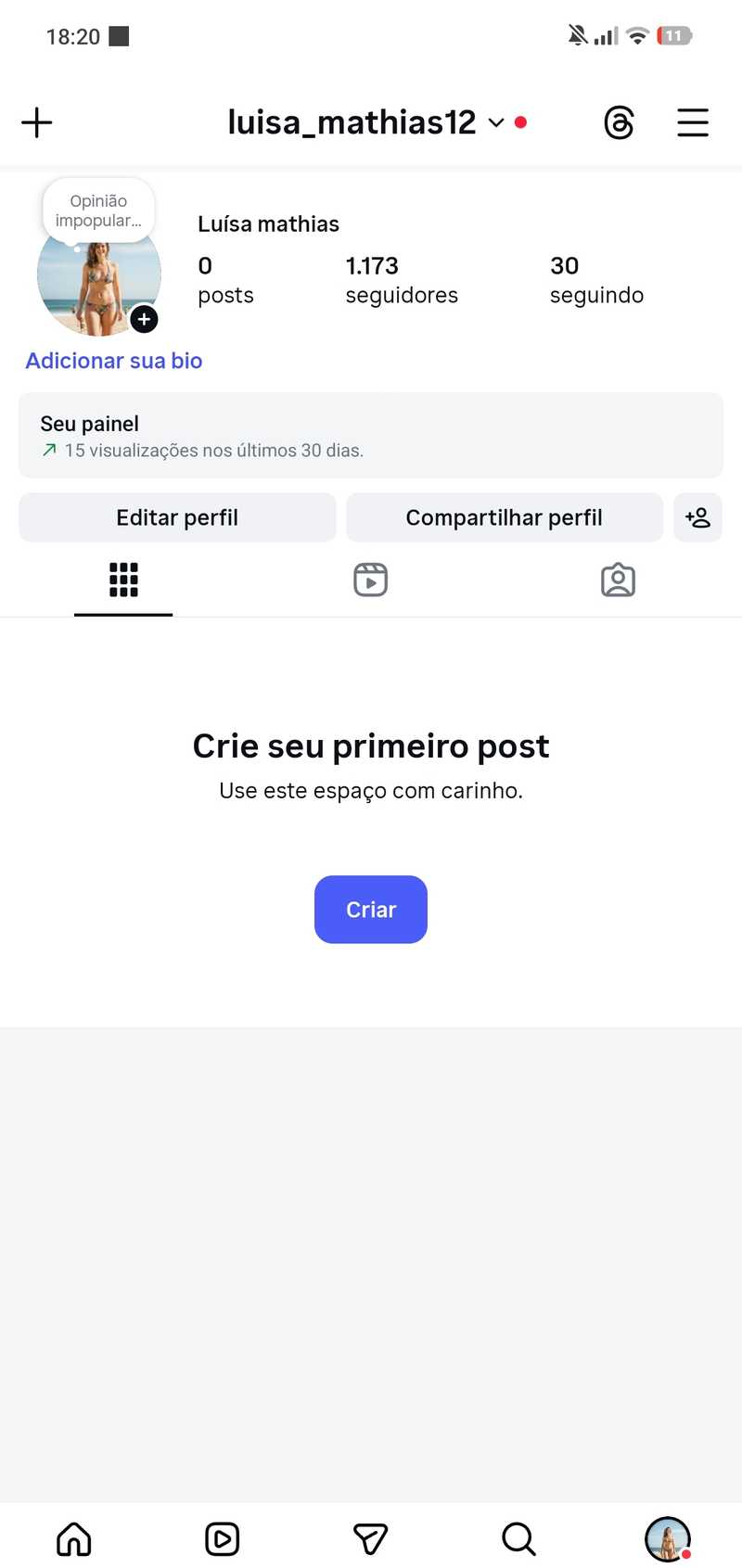Open the Threads icon next to the menu
The image size is (742, 1568).
click(x=619, y=121)
